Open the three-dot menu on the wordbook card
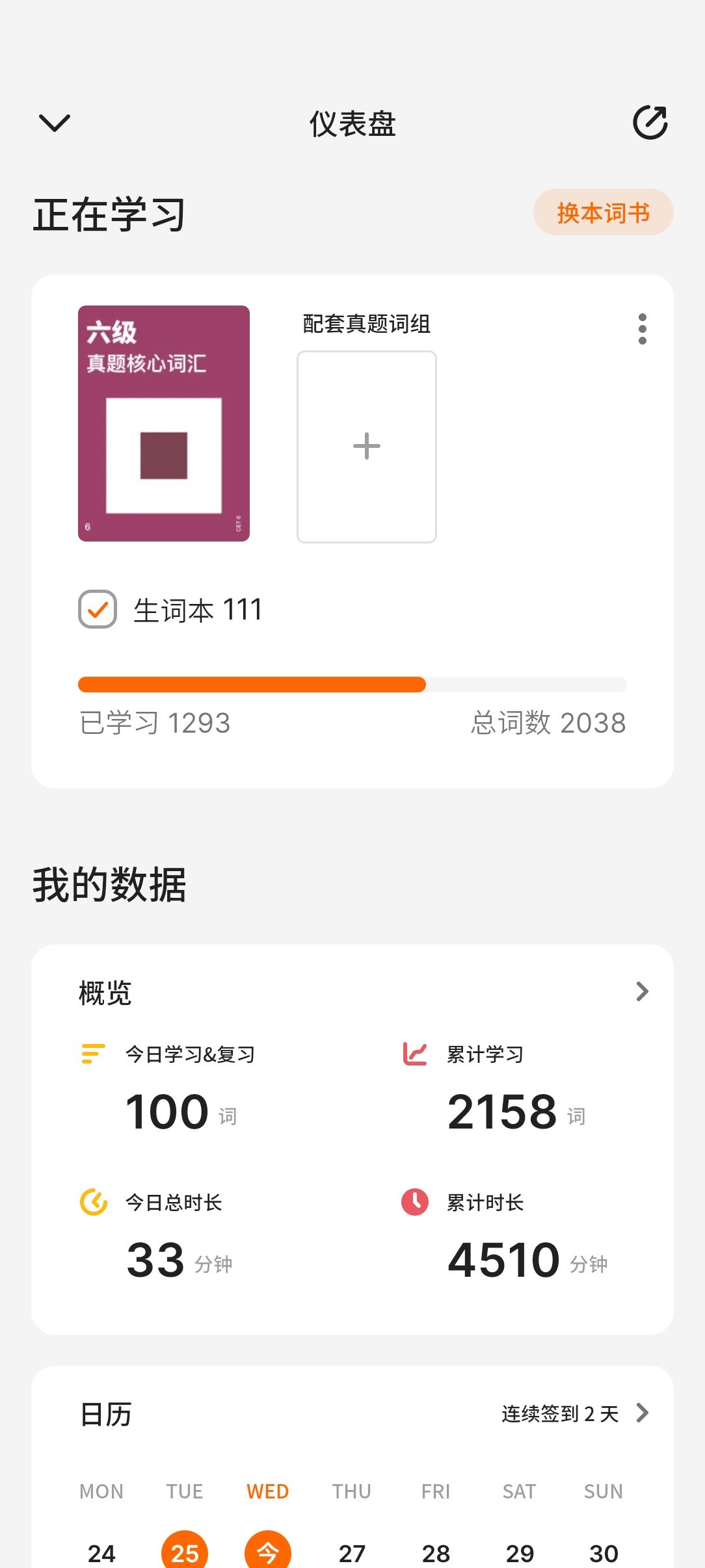Image resolution: width=705 pixels, height=1568 pixels. tap(643, 329)
